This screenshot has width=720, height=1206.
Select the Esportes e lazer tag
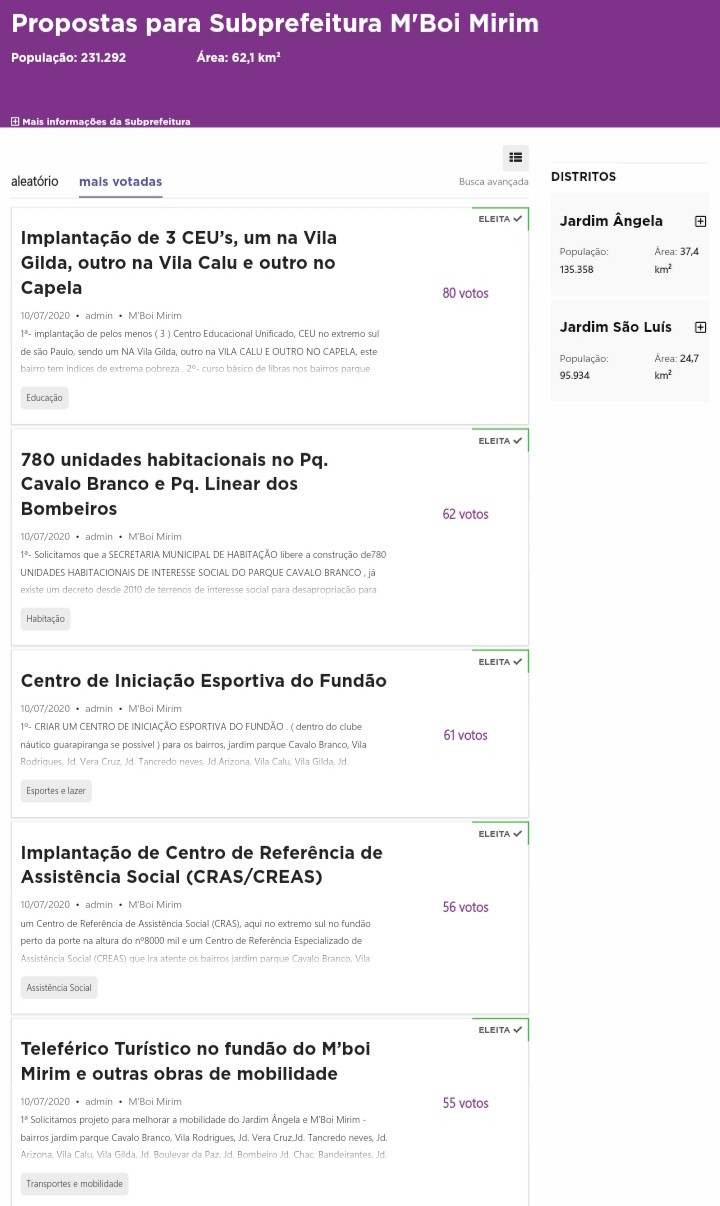[56, 791]
